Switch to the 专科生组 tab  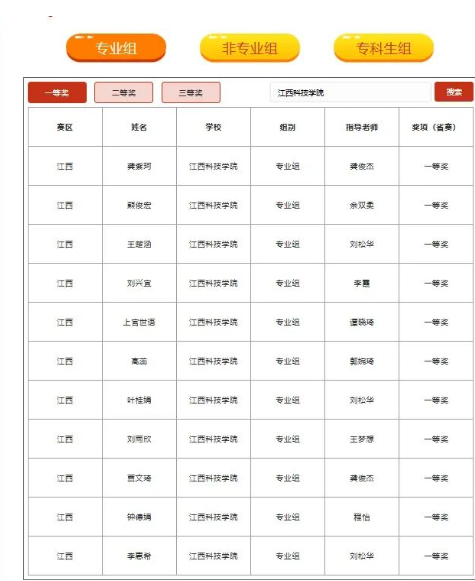pyautogui.click(x=383, y=48)
